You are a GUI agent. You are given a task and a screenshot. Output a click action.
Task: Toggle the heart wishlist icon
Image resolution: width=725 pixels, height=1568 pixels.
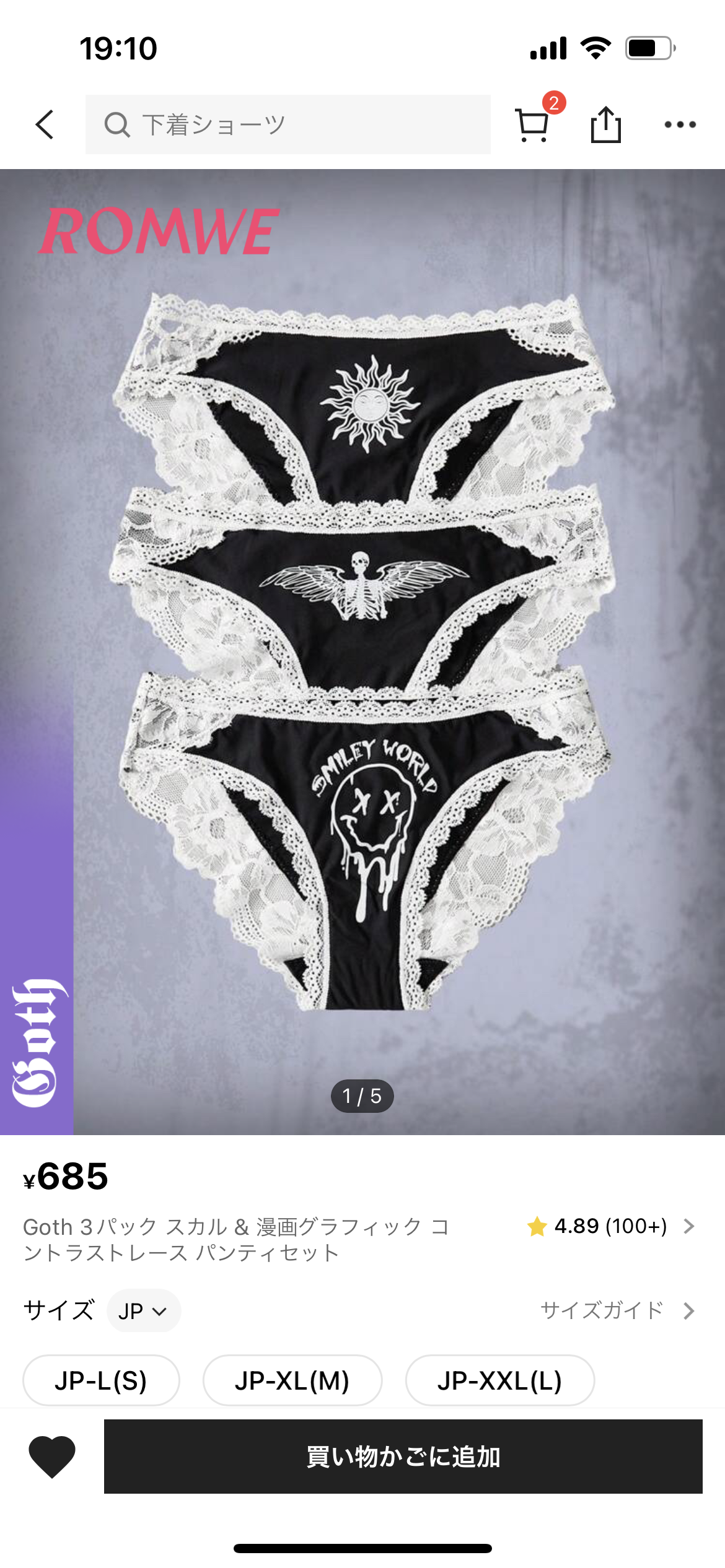tap(52, 1457)
